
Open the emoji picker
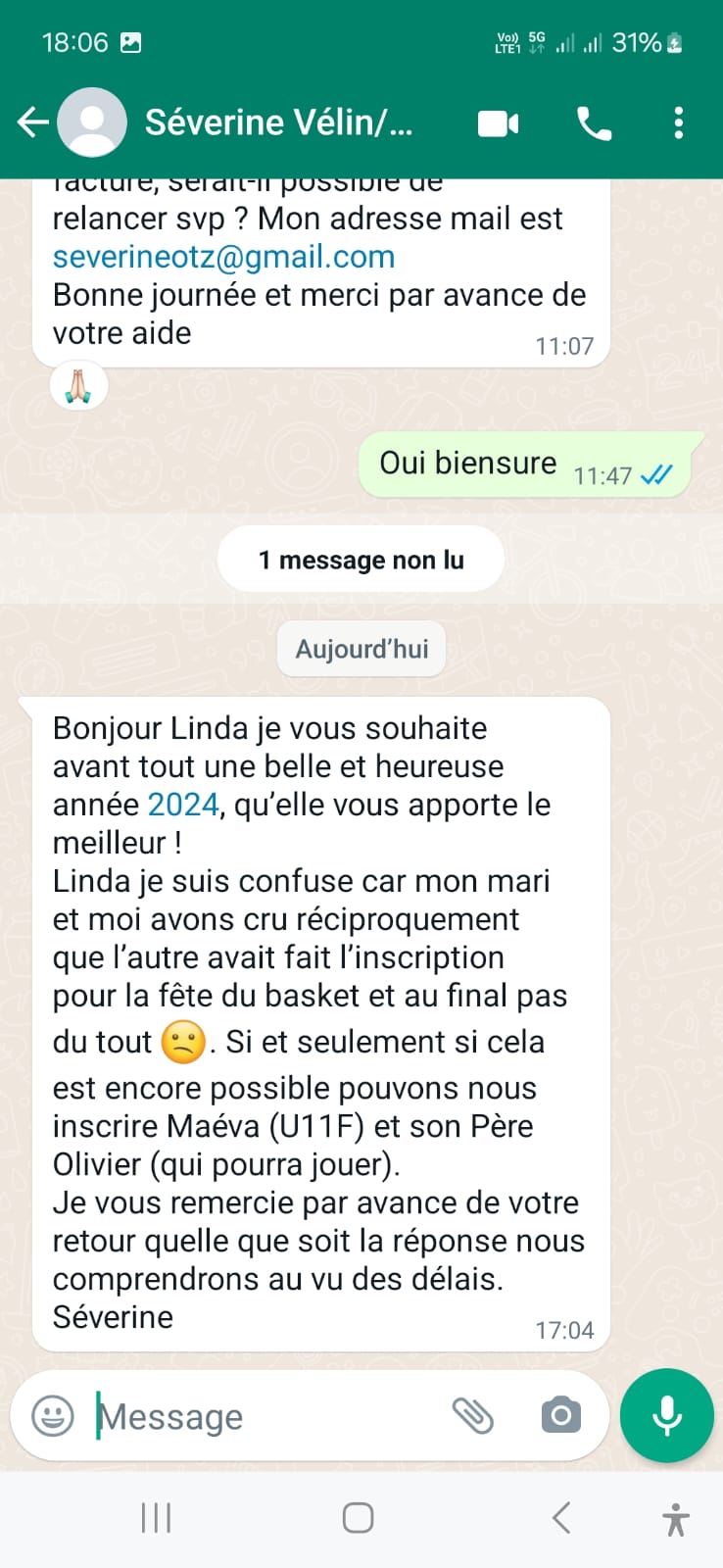[x=53, y=1416]
